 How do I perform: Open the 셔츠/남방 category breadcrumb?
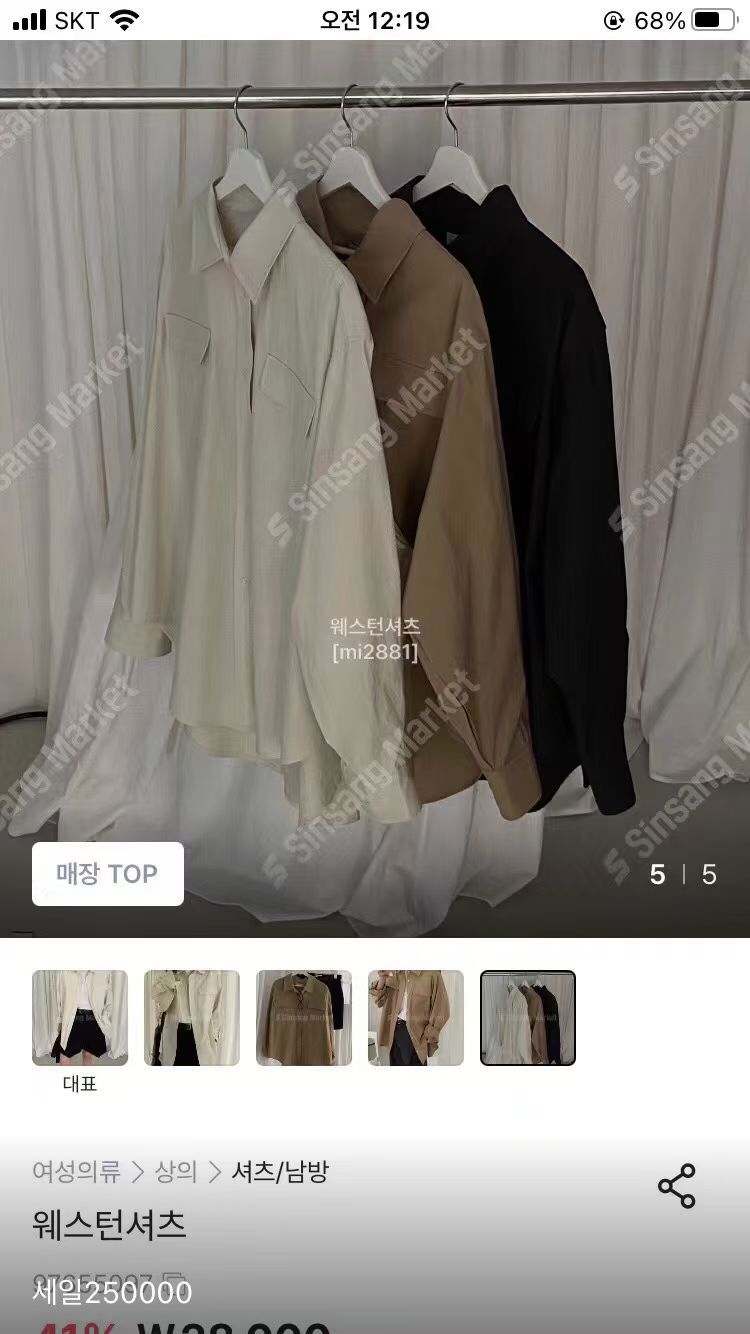click(x=280, y=1171)
